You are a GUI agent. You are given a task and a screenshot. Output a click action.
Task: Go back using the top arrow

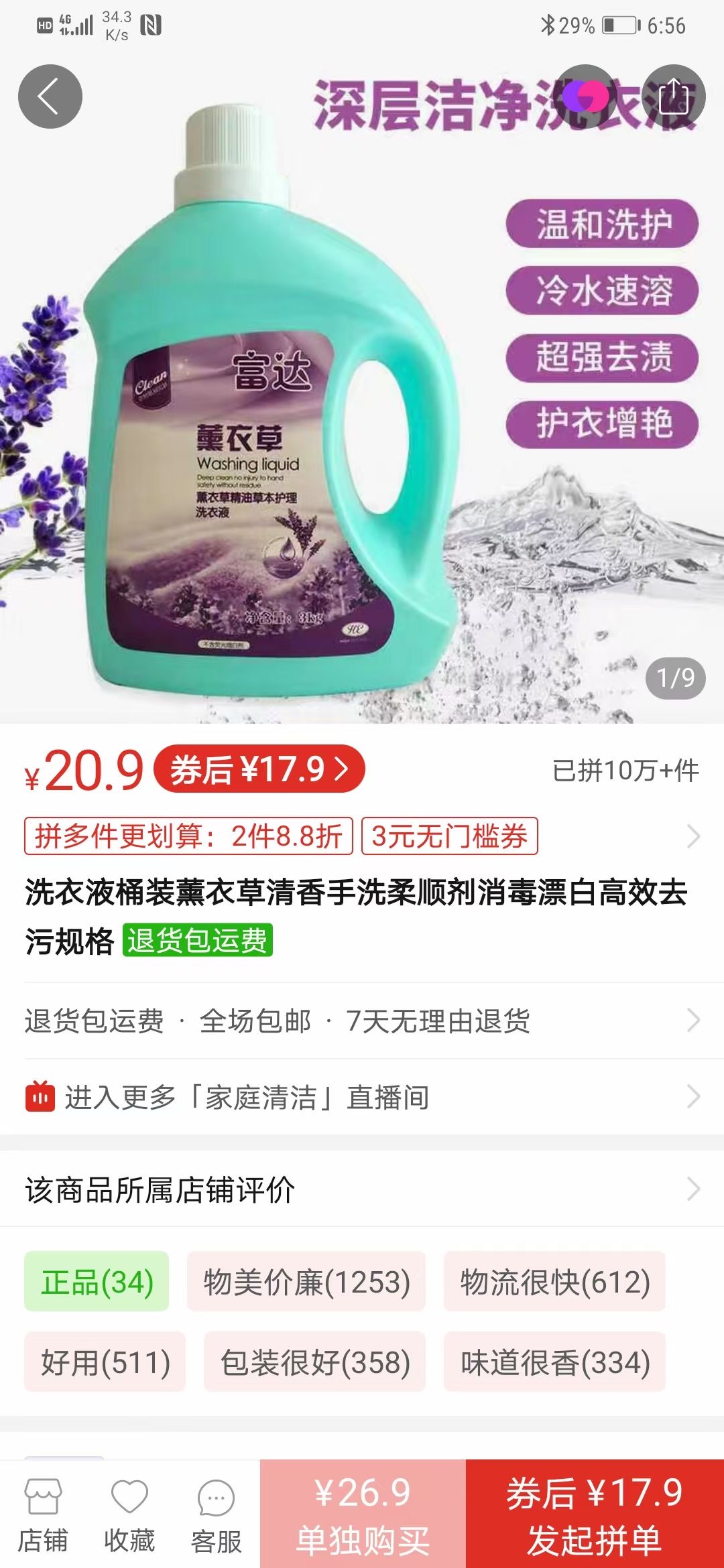(x=50, y=96)
